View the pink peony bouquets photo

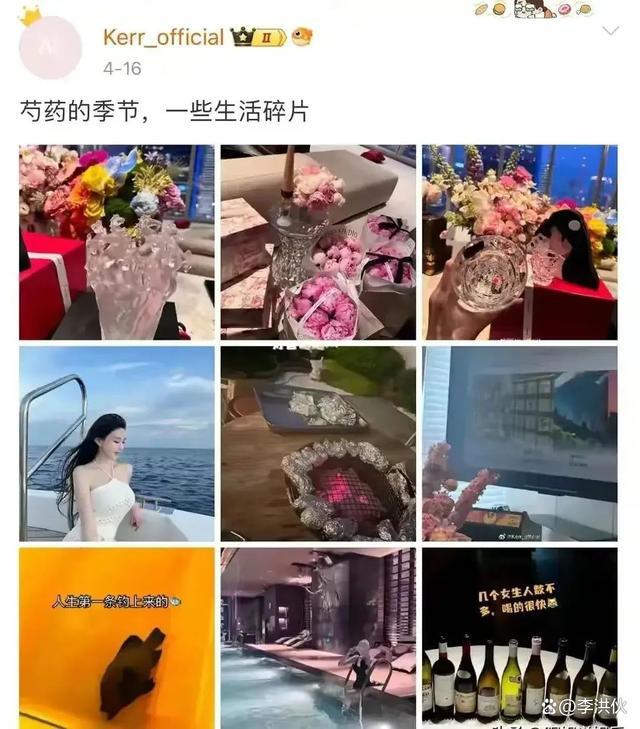coord(318,242)
